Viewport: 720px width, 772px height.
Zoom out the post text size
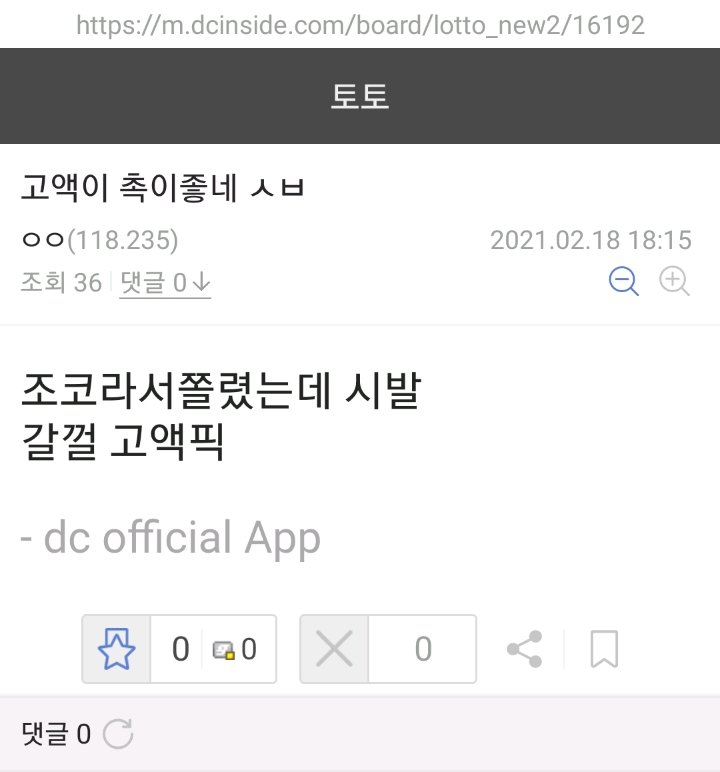tap(624, 283)
